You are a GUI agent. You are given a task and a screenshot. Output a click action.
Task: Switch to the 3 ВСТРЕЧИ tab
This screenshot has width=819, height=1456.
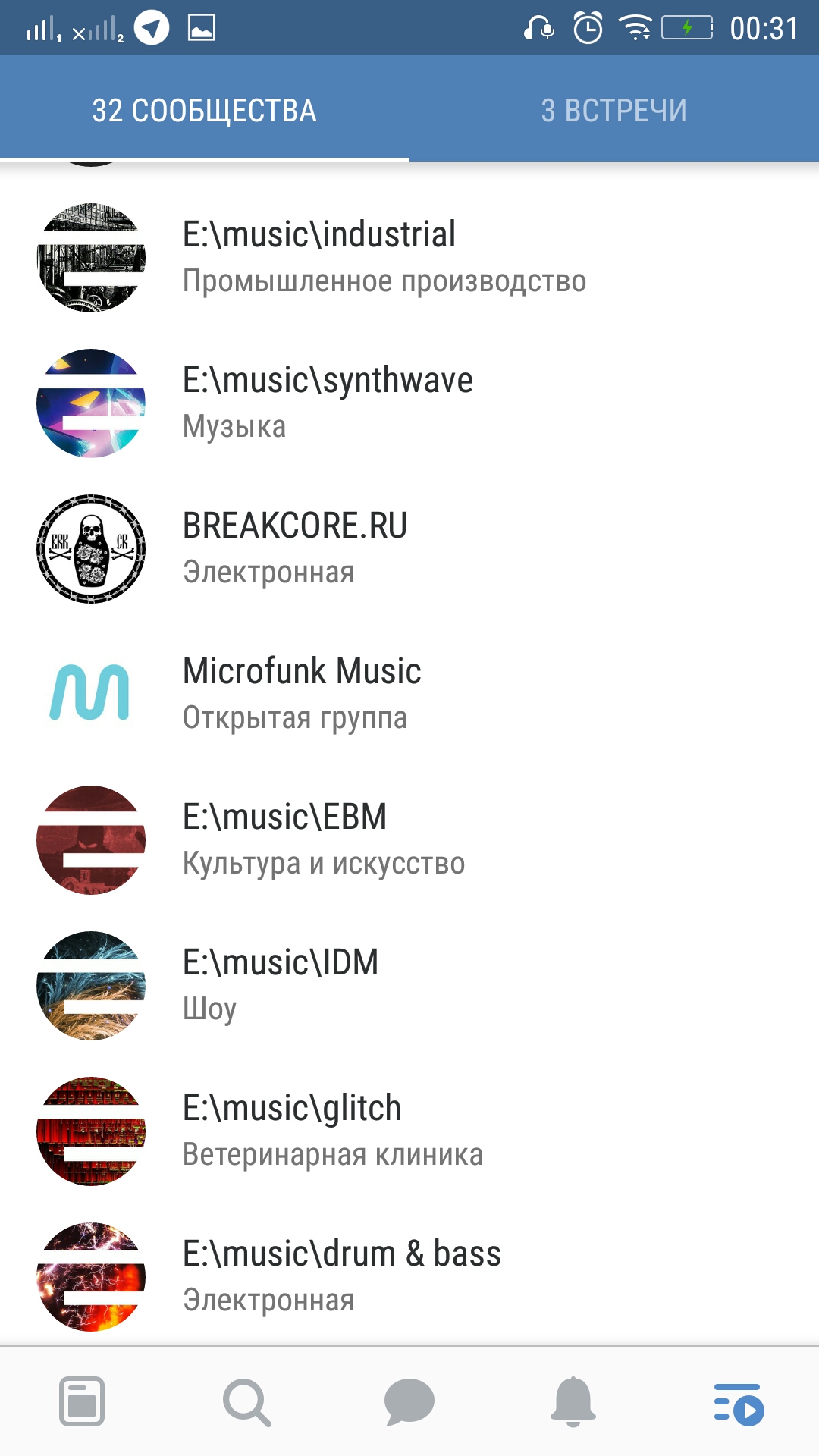(x=613, y=111)
